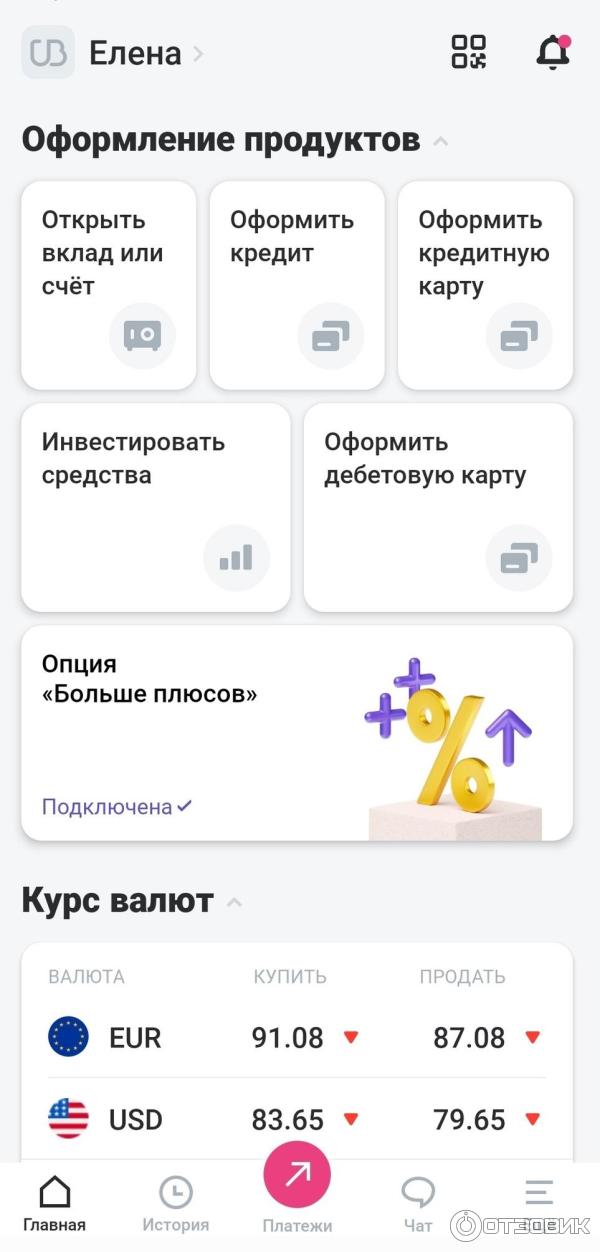Open the Открыть вклад или счёт card

(108, 285)
